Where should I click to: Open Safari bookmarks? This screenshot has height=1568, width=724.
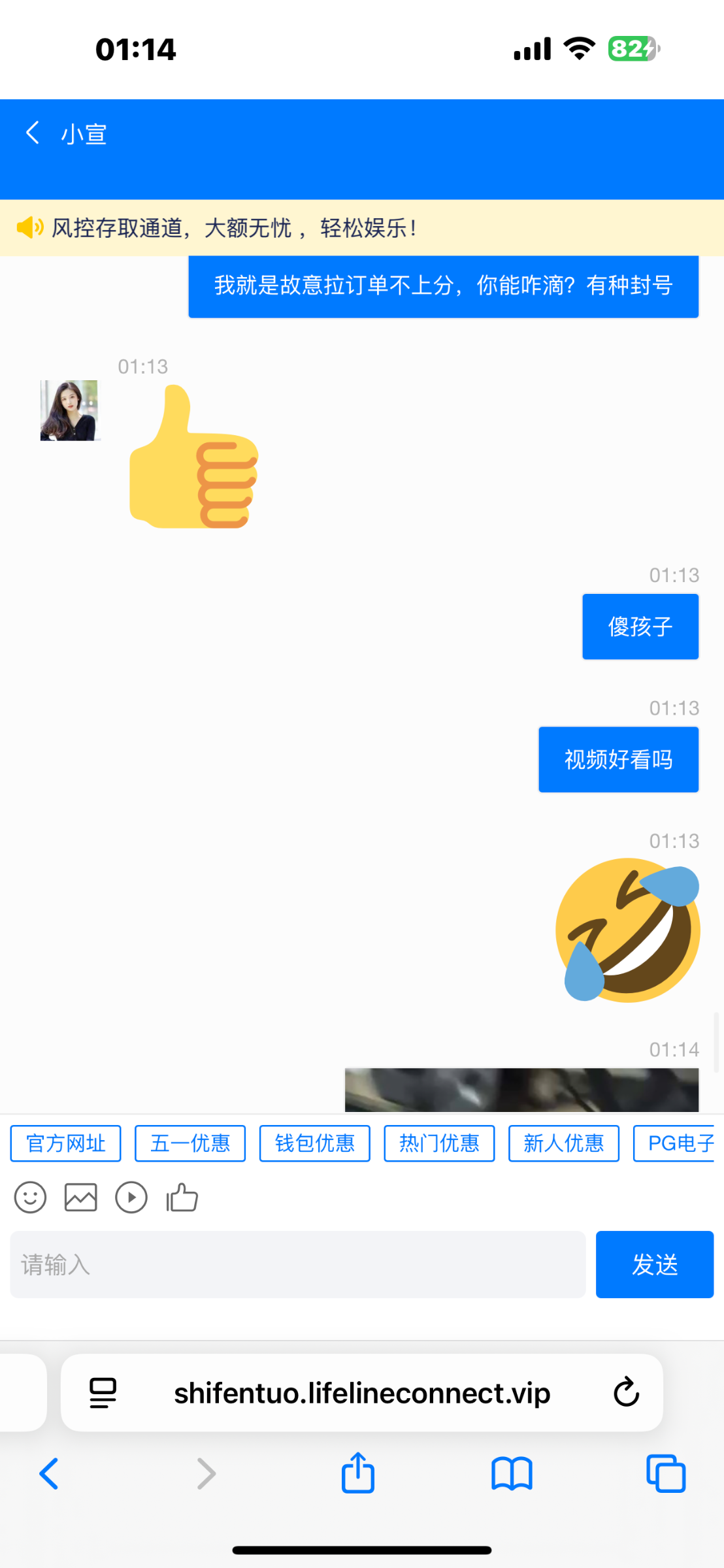click(512, 1474)
